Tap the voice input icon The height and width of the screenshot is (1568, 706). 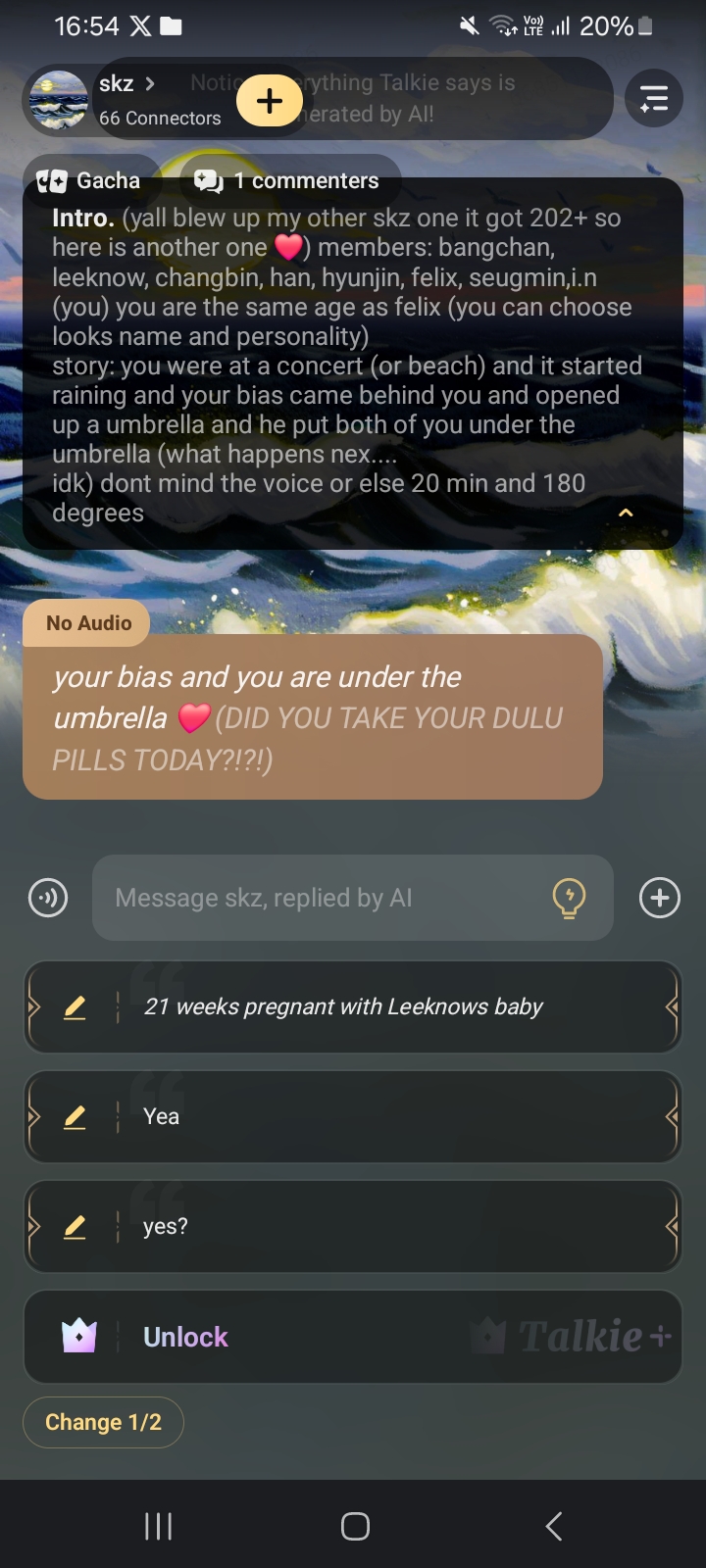tap(48, 898)
